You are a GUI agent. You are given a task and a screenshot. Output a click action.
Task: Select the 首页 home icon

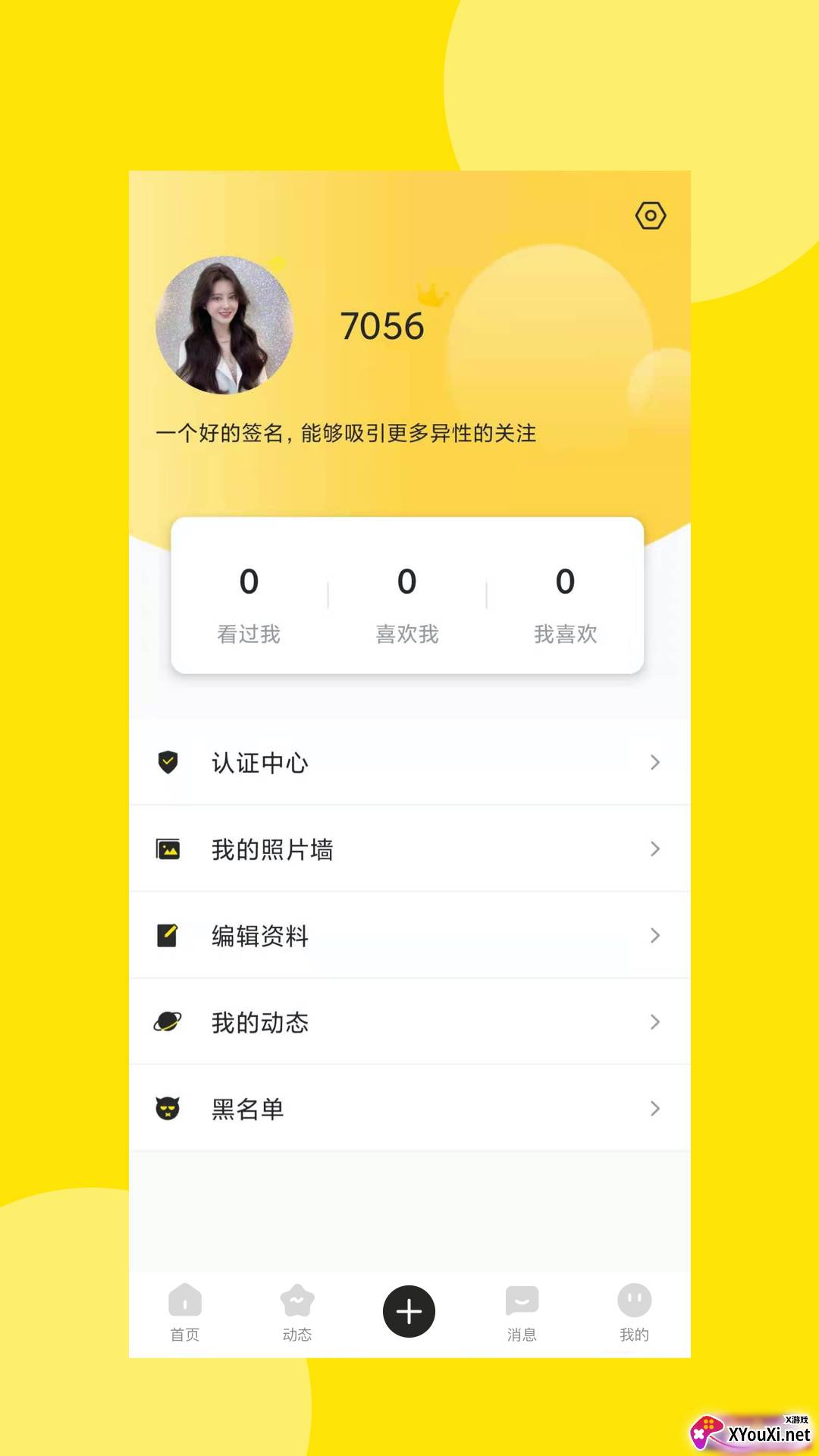pos(185,1300)
